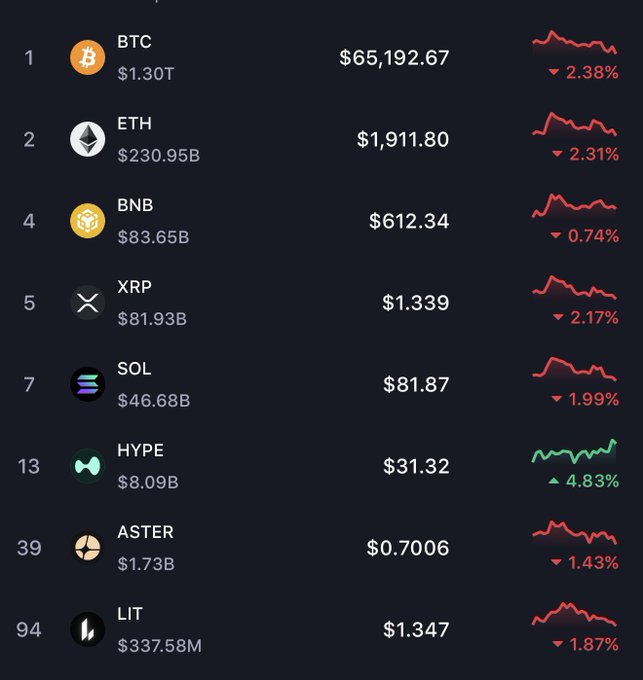Image resolution: width=643 pixels, height=680 pixels.
Task: Select the ASTER listing
Action: pyautogui.click(x=145, y=533)
